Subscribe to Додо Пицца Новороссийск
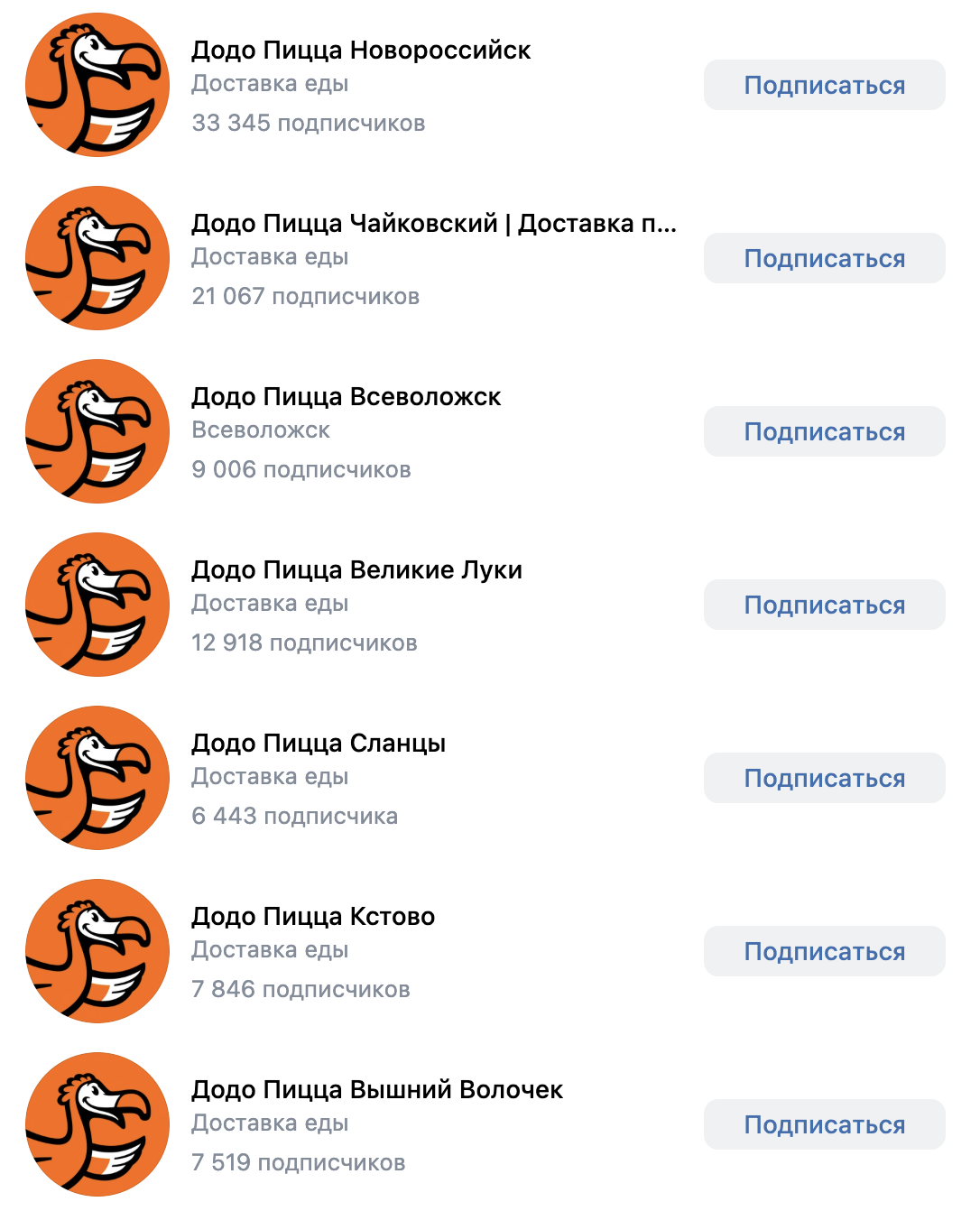980x1211 pixels. pos(824,85)
